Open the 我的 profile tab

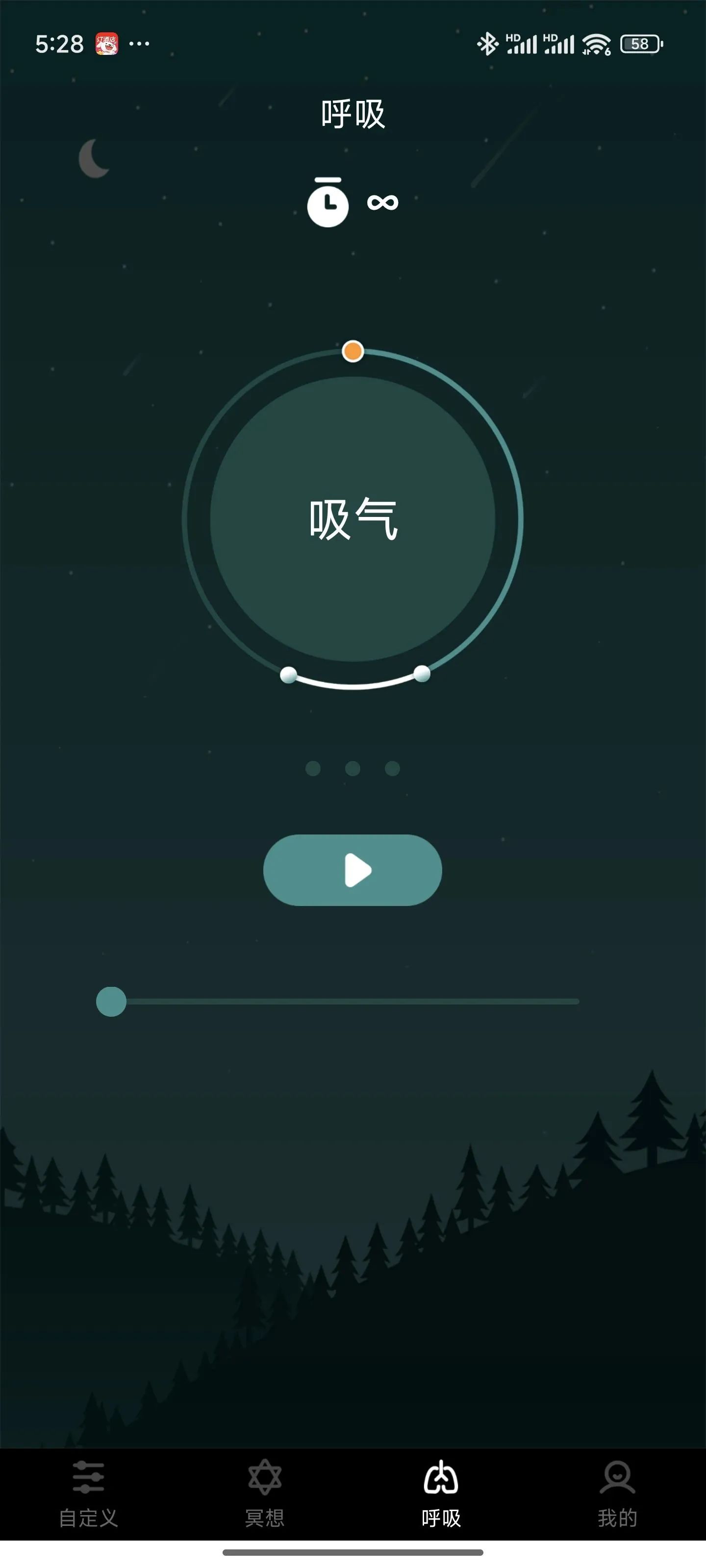[617, 1494]
